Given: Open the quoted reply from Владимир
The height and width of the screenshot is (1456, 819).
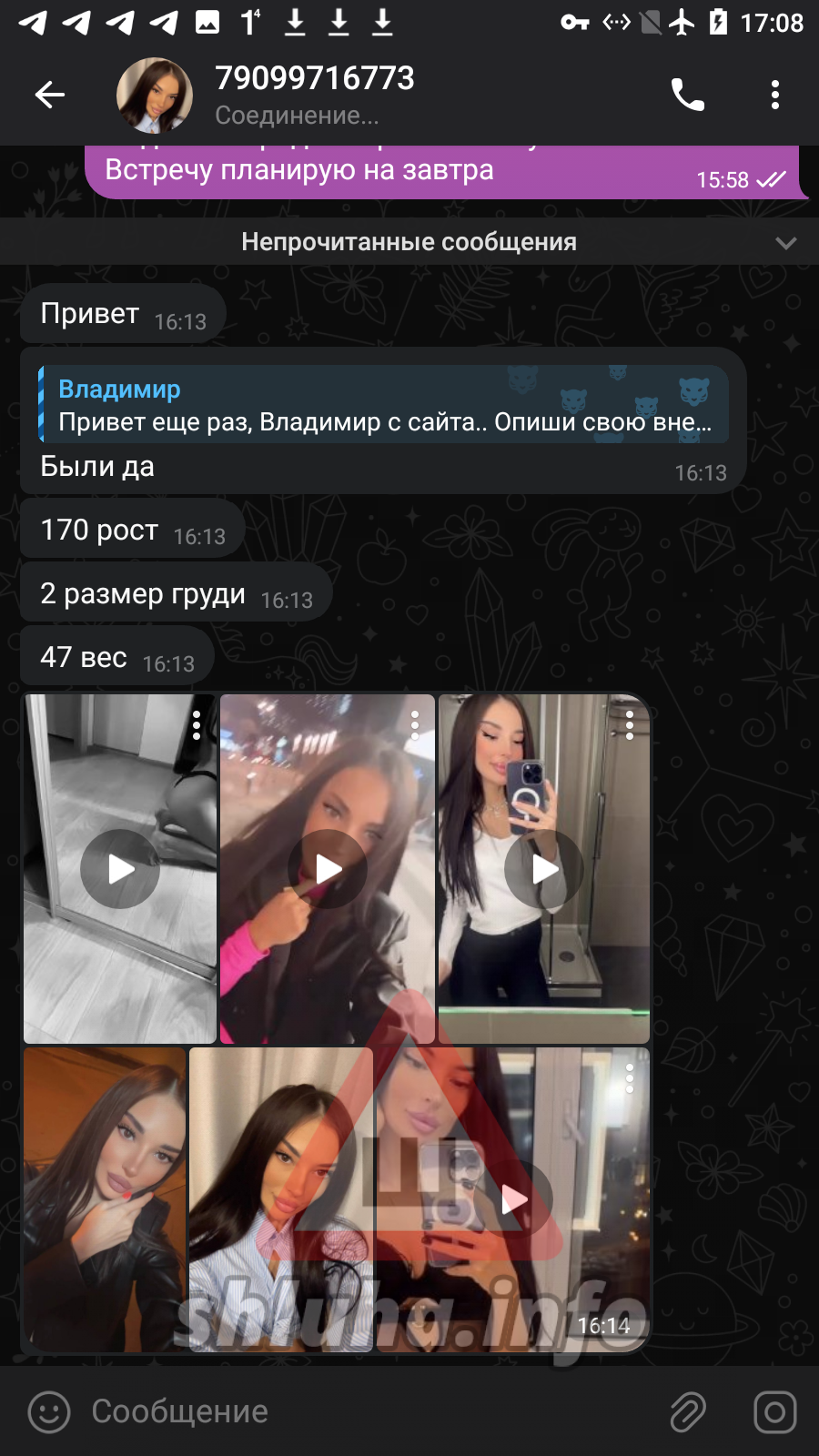Looking at the screenshot, I should pyautogui.click(x=384, y=404).
